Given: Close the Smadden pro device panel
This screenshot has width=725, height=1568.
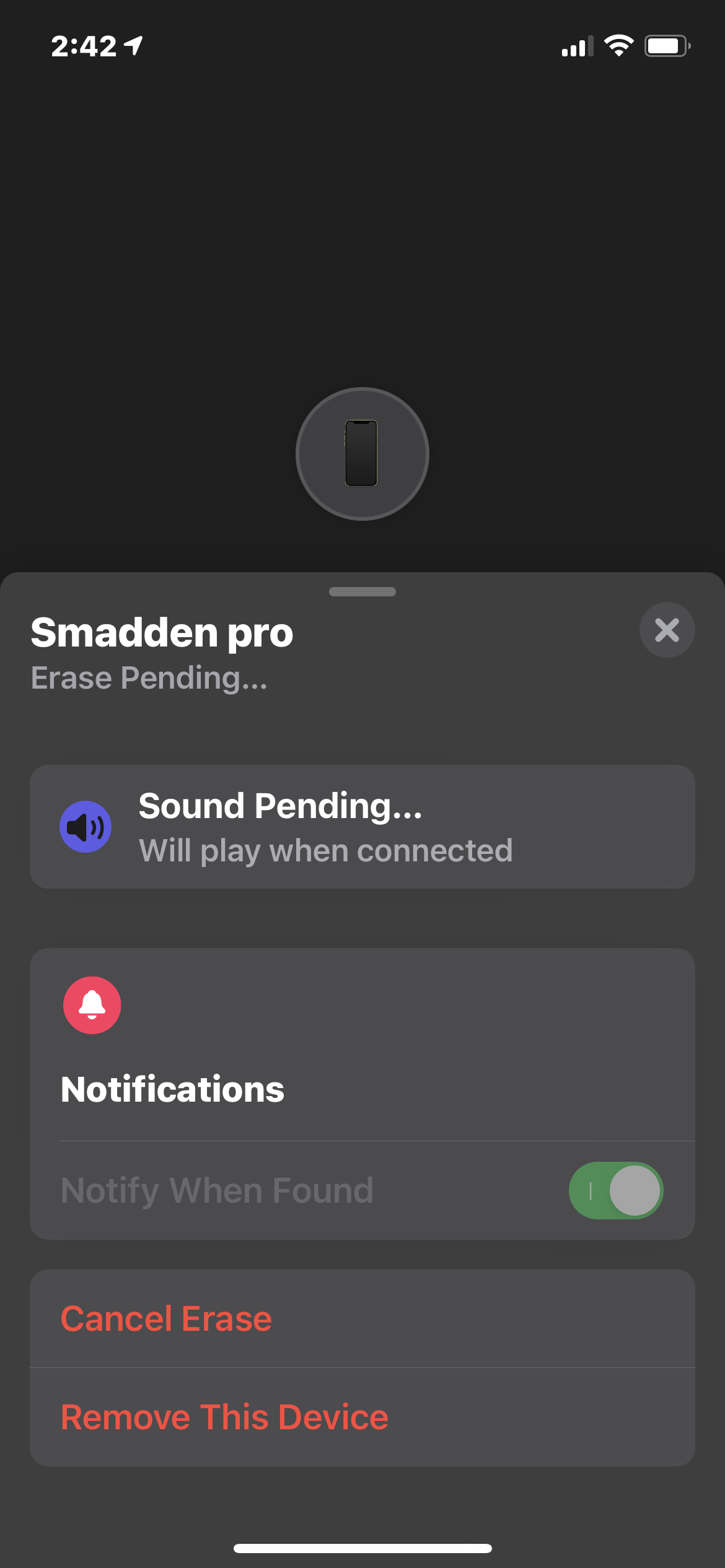Looking at the screenshot, I should (x=667, y=630).
